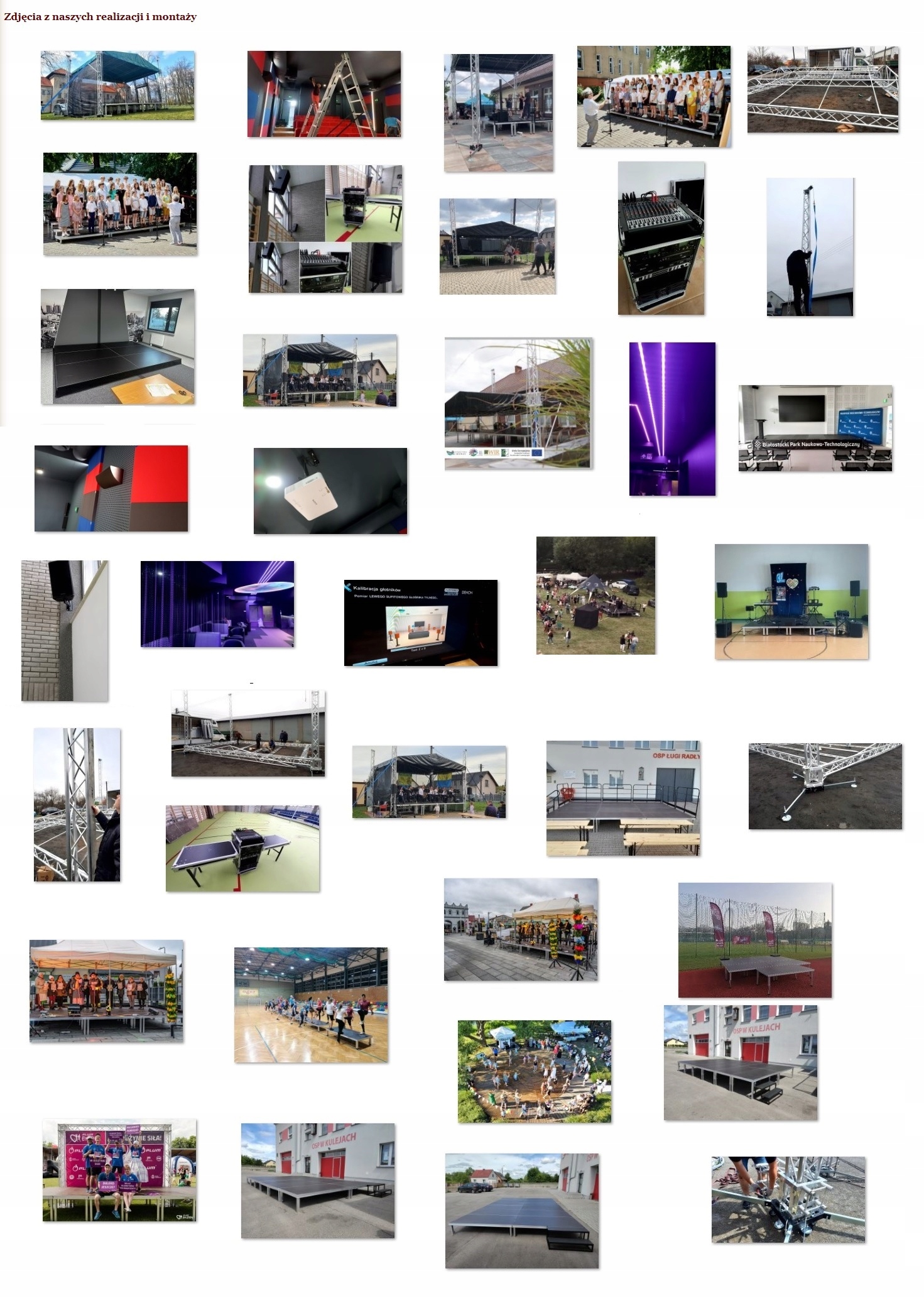Viewport: 924px width, 1298px height.
Task: View the truss base closeup on soil
Action: 825,786
